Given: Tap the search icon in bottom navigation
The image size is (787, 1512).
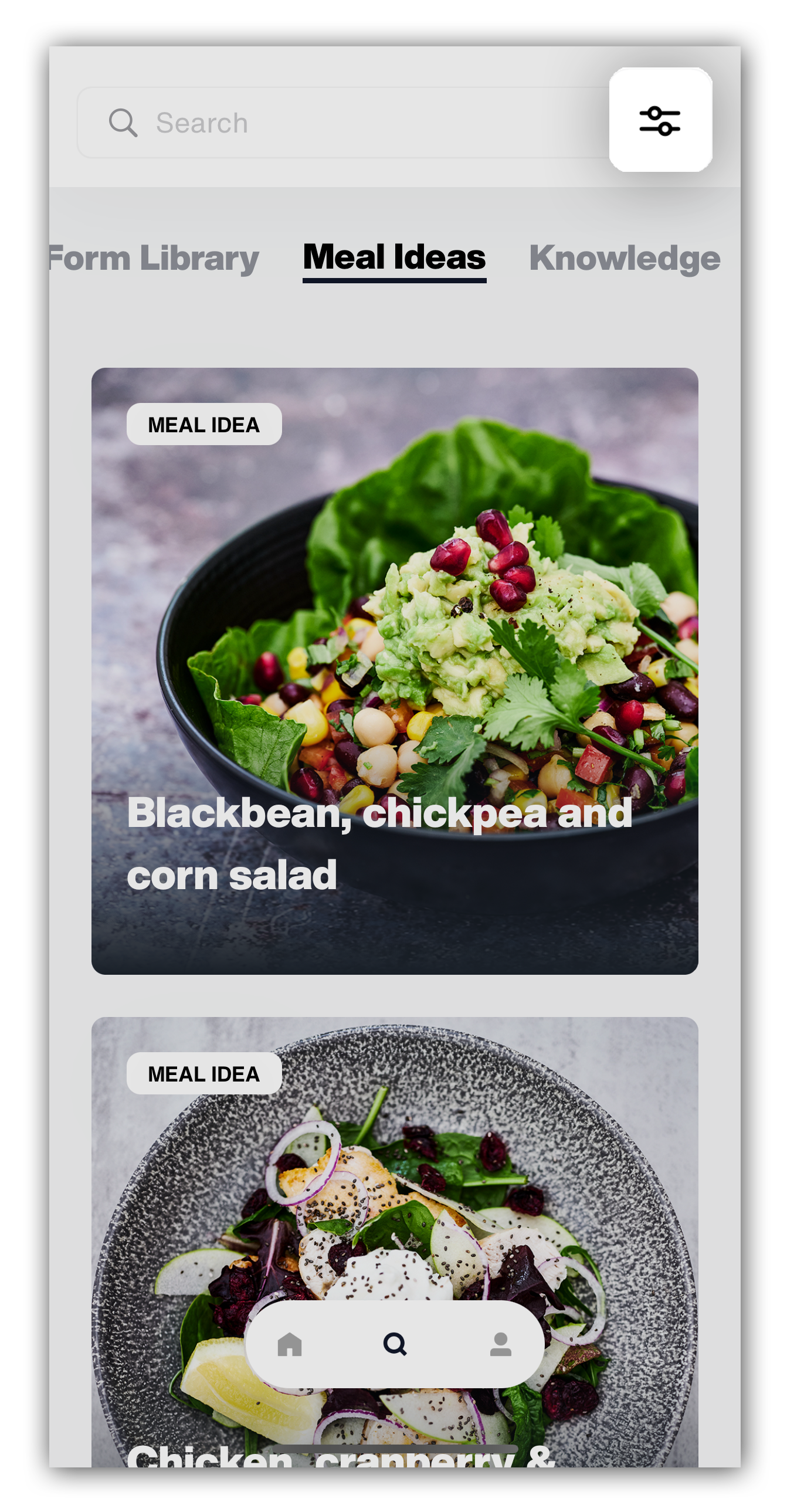Looking at the screenshot, I should point(395,1344).
